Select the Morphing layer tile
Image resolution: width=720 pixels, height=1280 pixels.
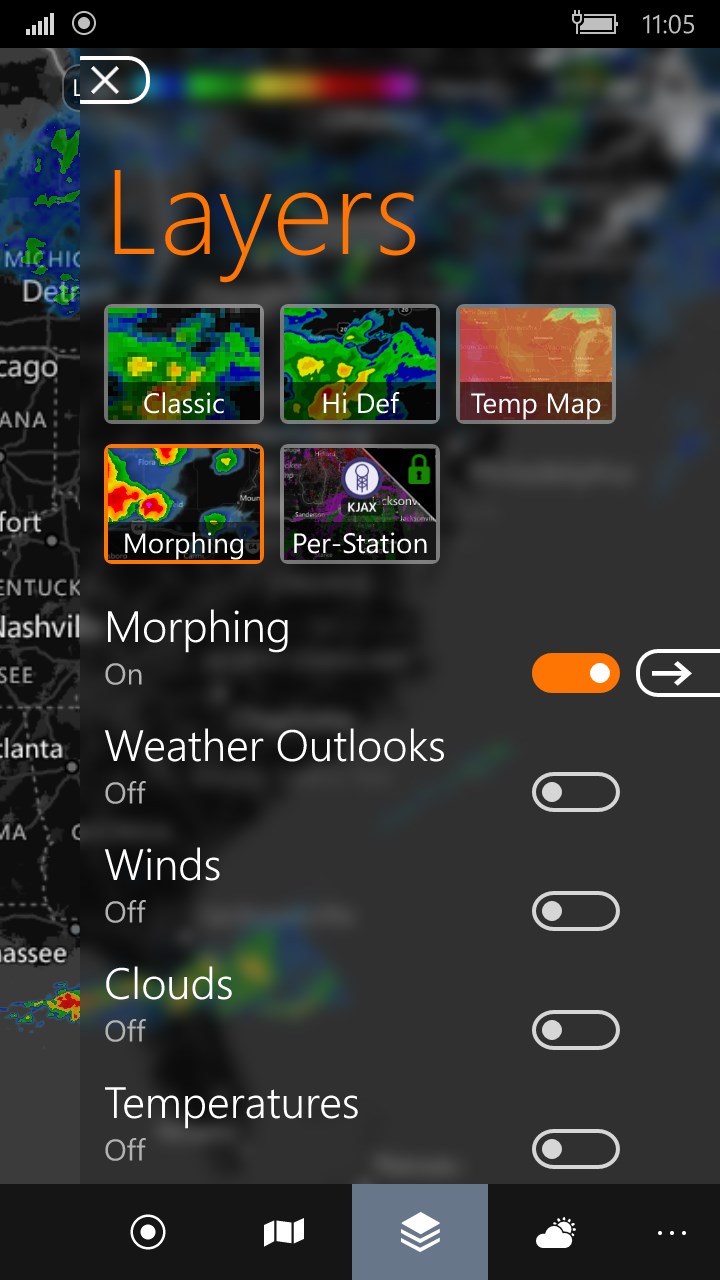[184, 504]
